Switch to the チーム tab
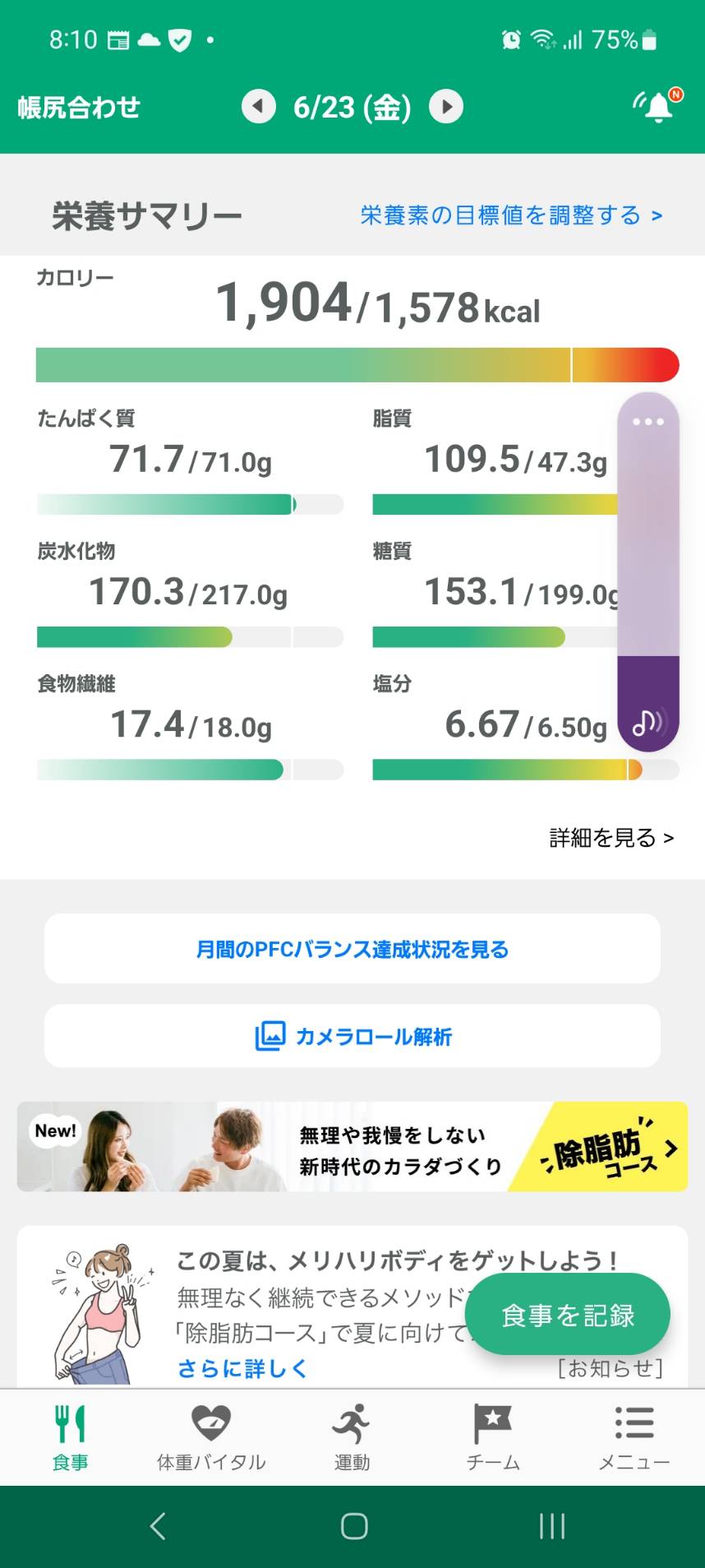The height and width of the screenshot is (1568, 705). tap(493, 1438)
